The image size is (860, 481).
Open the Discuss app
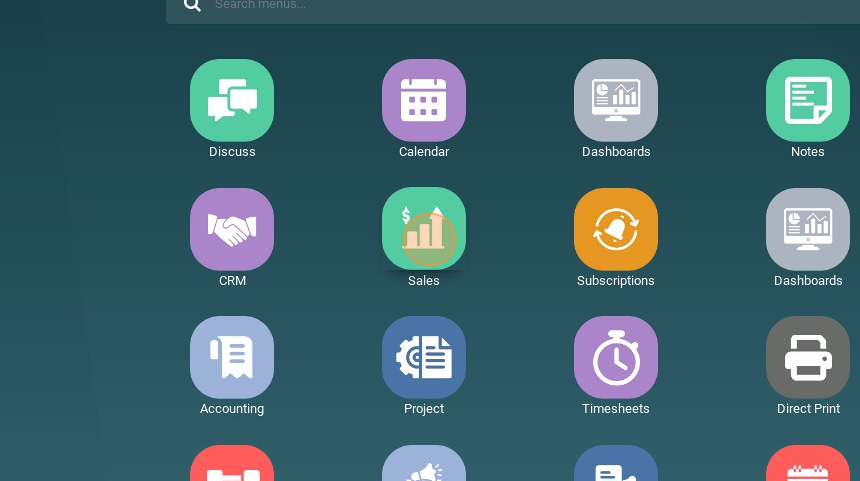tap(232, 101)
